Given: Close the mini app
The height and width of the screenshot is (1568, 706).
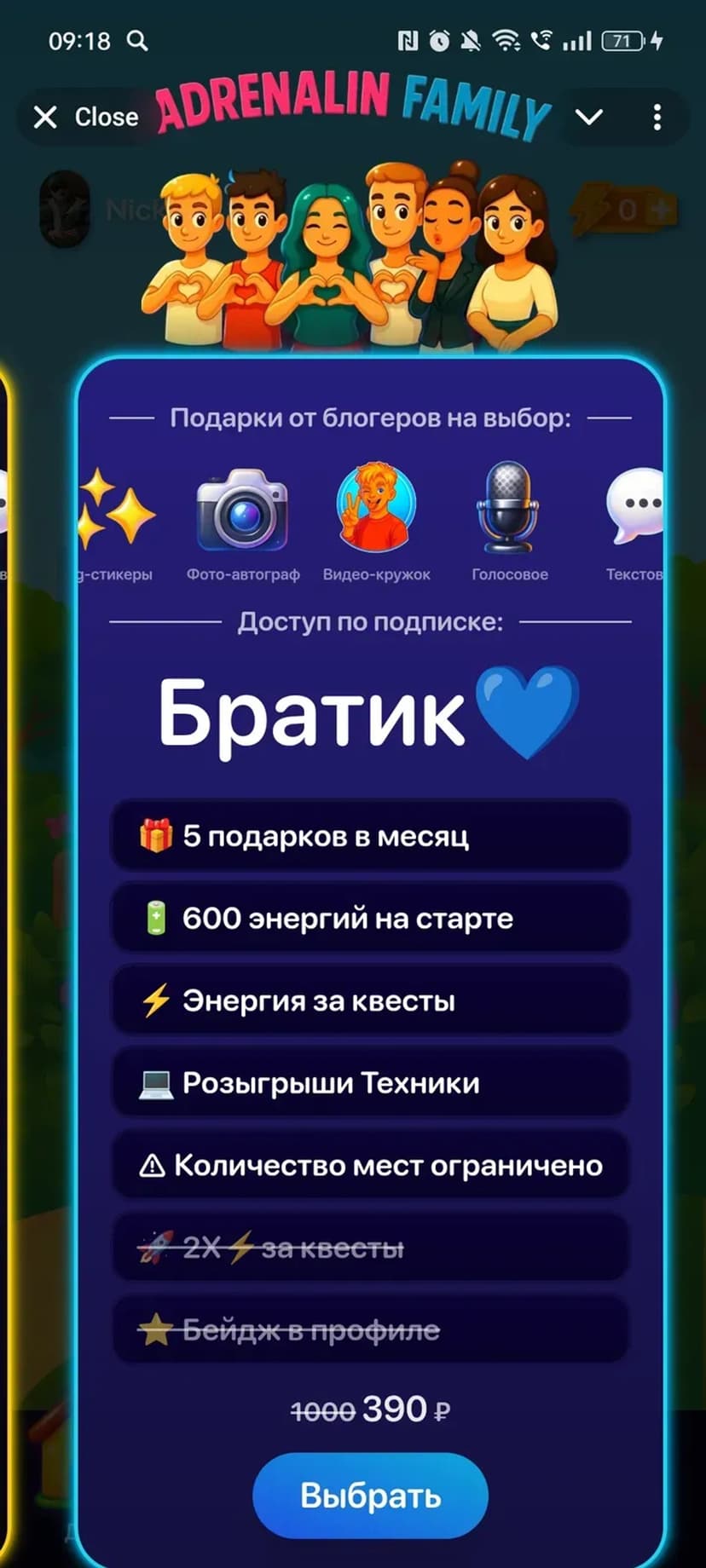Looking at the screenshot, I should point(85,117).
